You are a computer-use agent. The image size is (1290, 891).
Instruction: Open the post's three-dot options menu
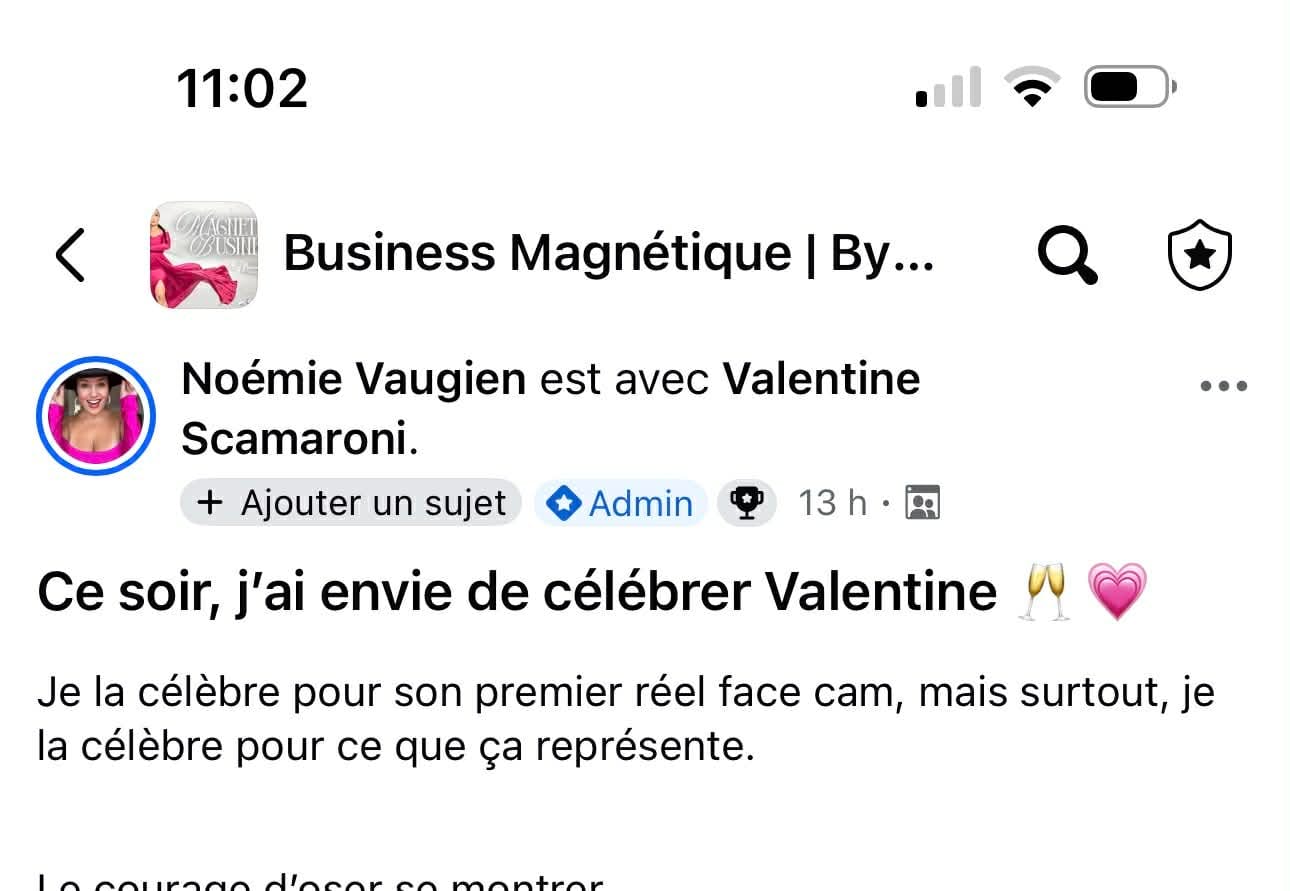tap(1223, 386)
